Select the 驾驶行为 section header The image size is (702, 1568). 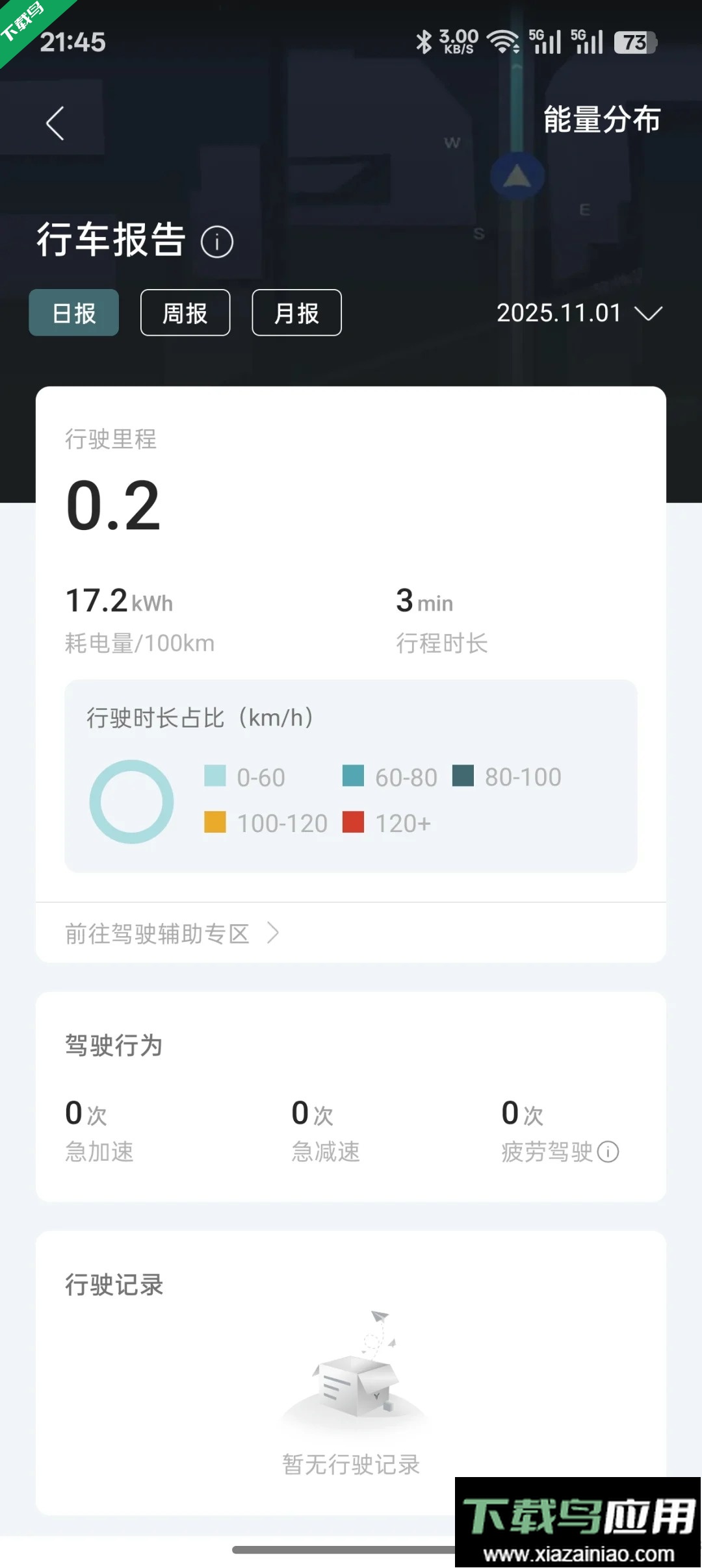[x=114, y=1046]
